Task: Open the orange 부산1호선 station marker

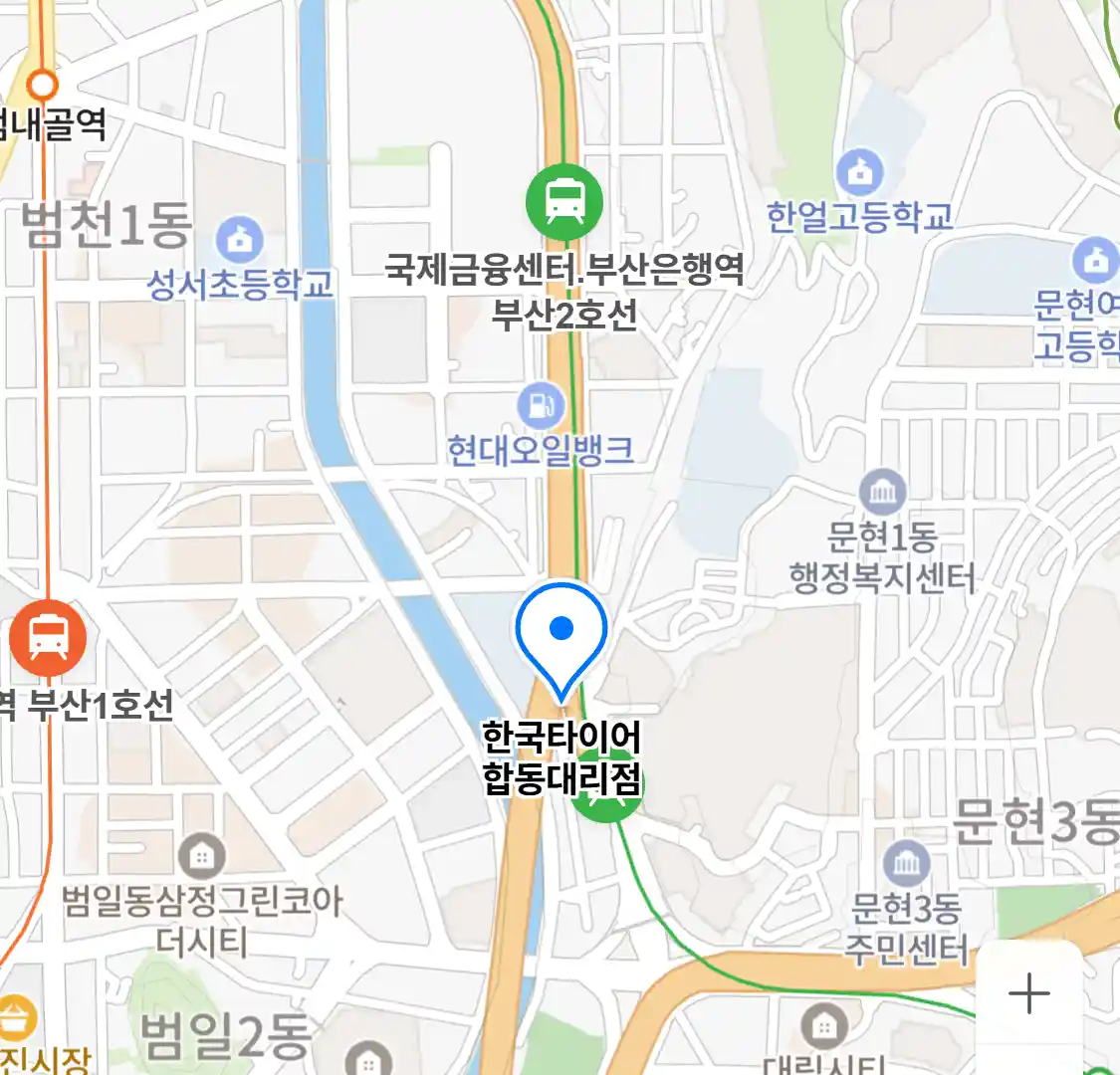Action: coord(48,638)
